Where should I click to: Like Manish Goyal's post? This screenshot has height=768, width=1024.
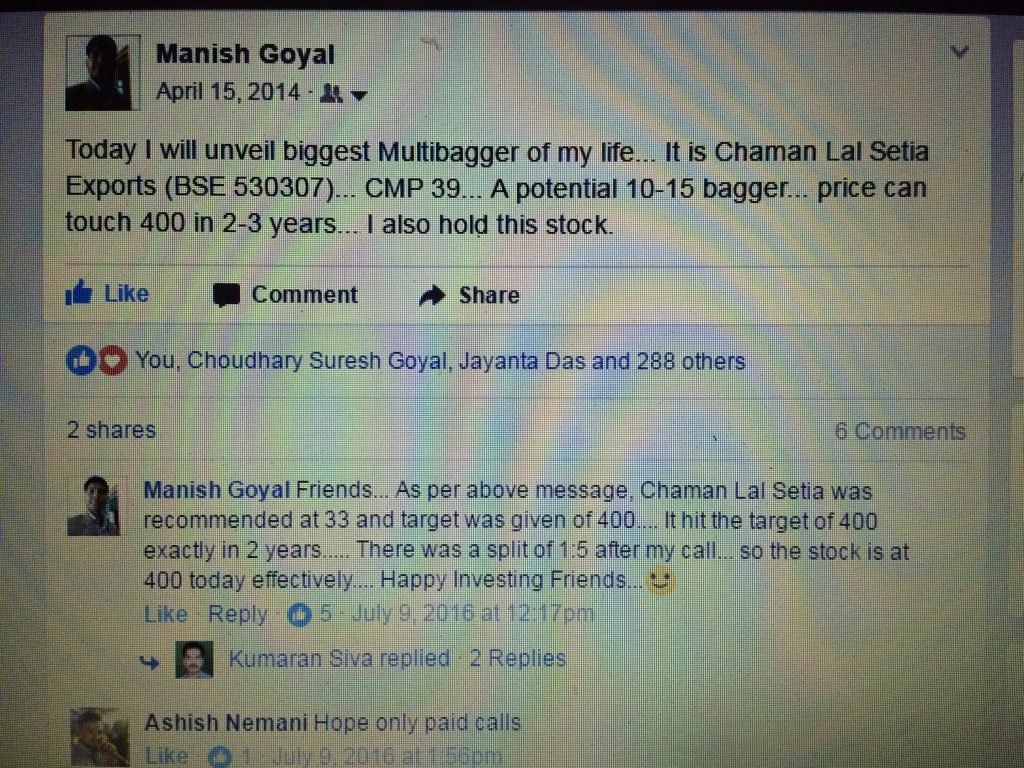tap(108, 294)
